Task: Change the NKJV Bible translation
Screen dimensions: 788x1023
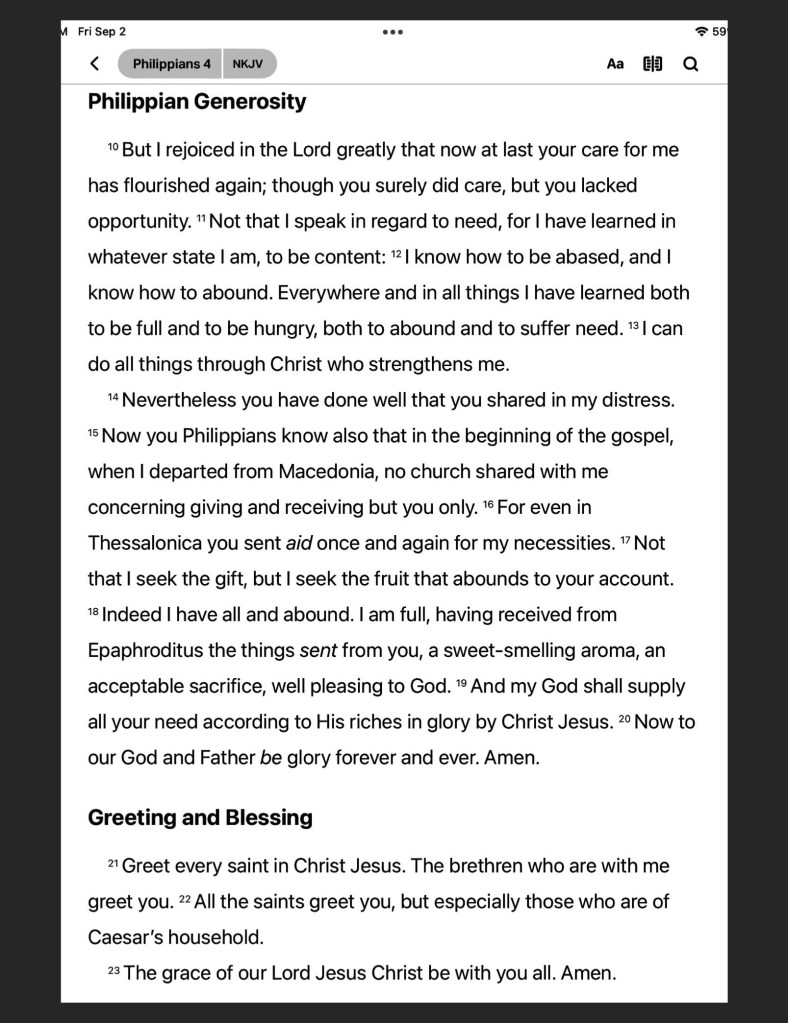Action: [x=248, y=64]
